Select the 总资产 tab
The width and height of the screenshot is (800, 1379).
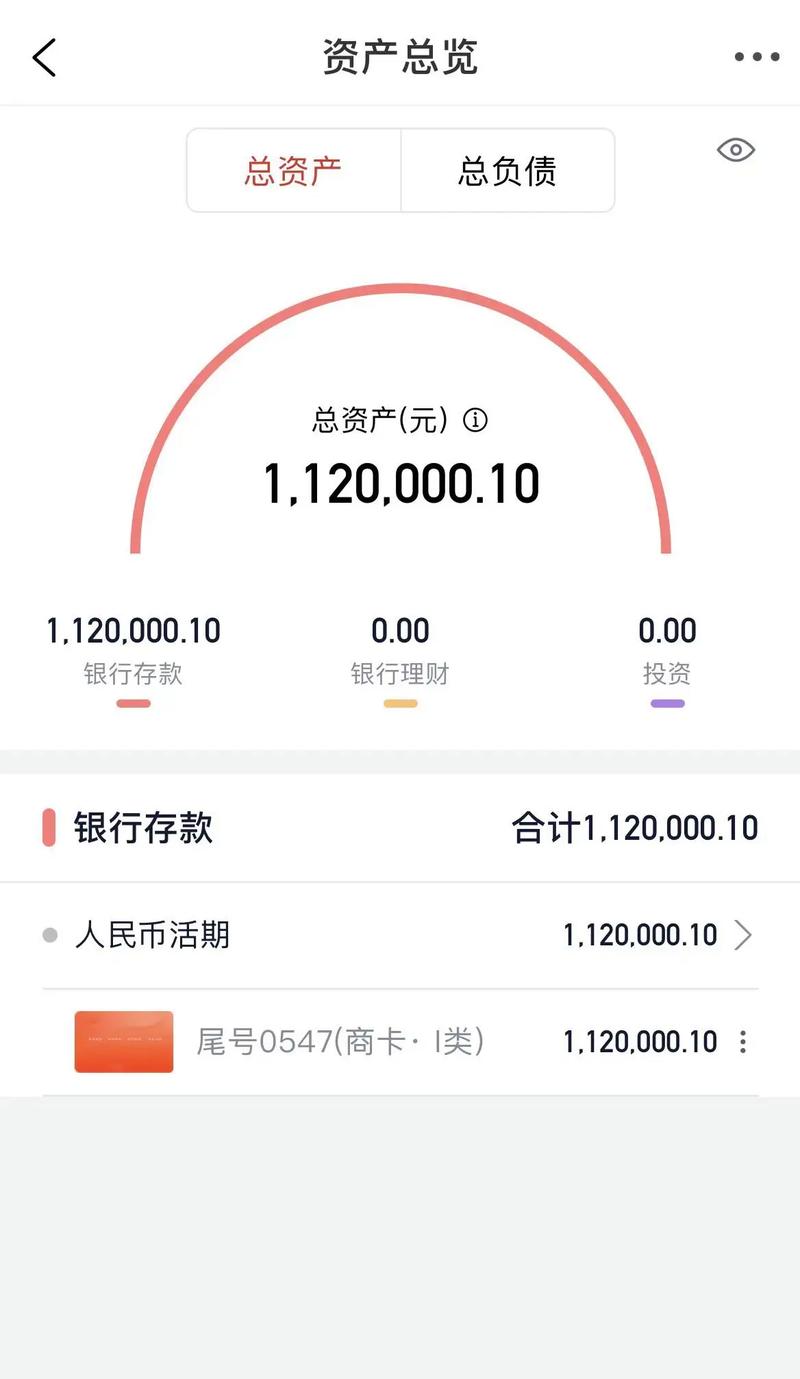click(x=292, y=170)
